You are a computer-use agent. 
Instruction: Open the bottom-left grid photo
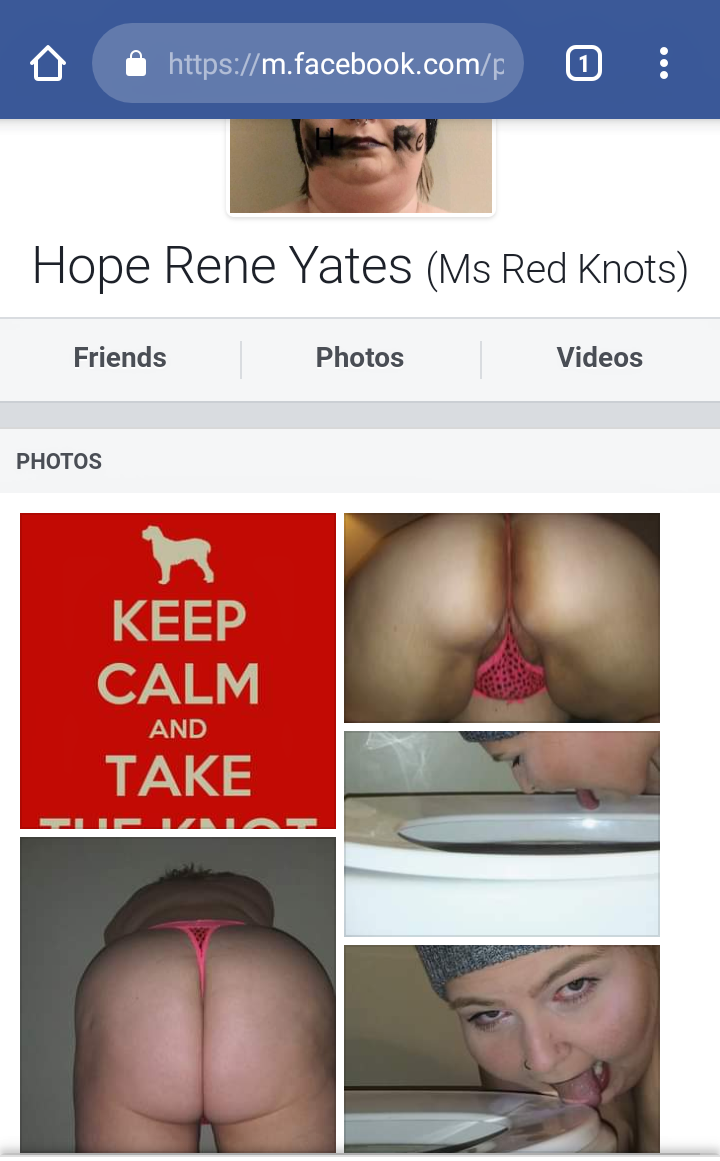tap(177, 995)
